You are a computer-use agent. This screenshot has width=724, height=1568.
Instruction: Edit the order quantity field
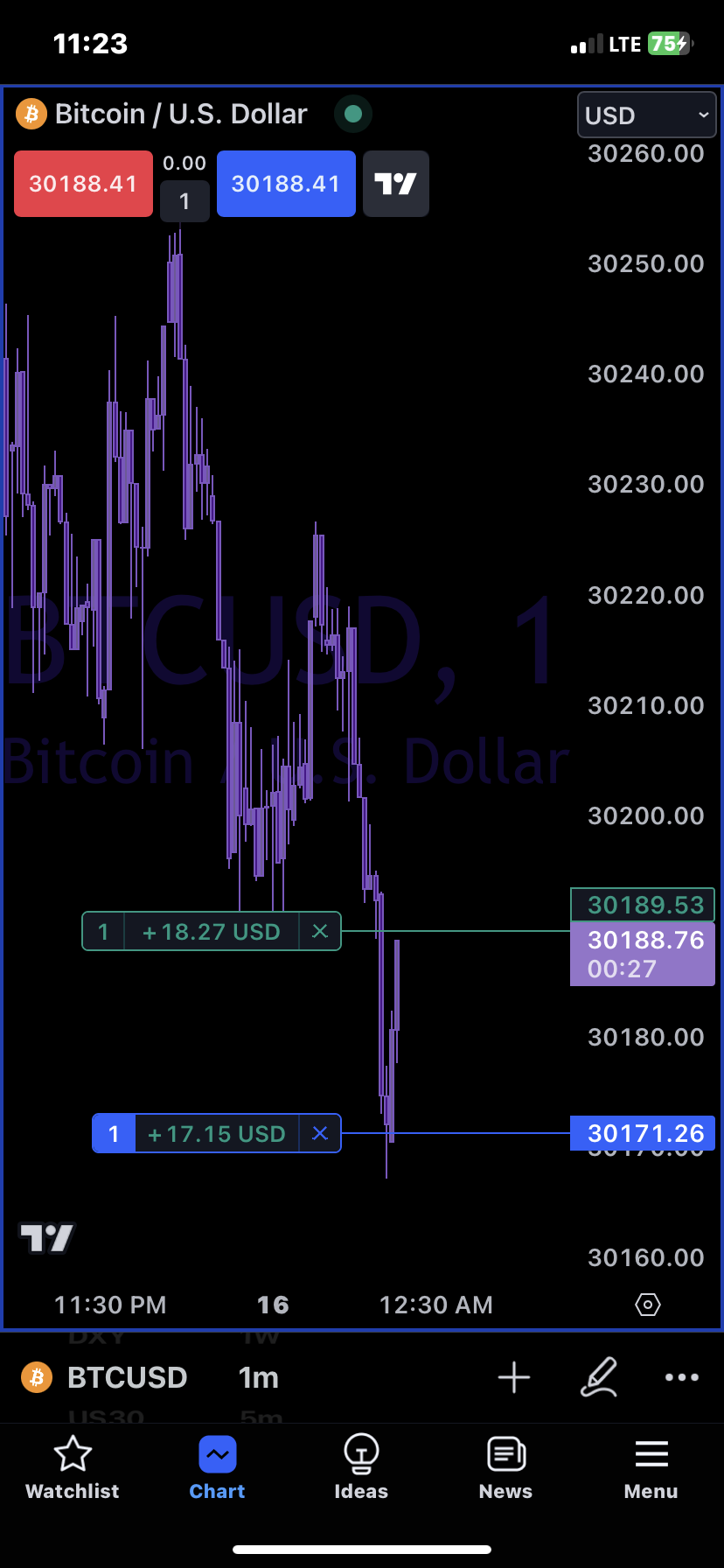click(x=184, y=201)
